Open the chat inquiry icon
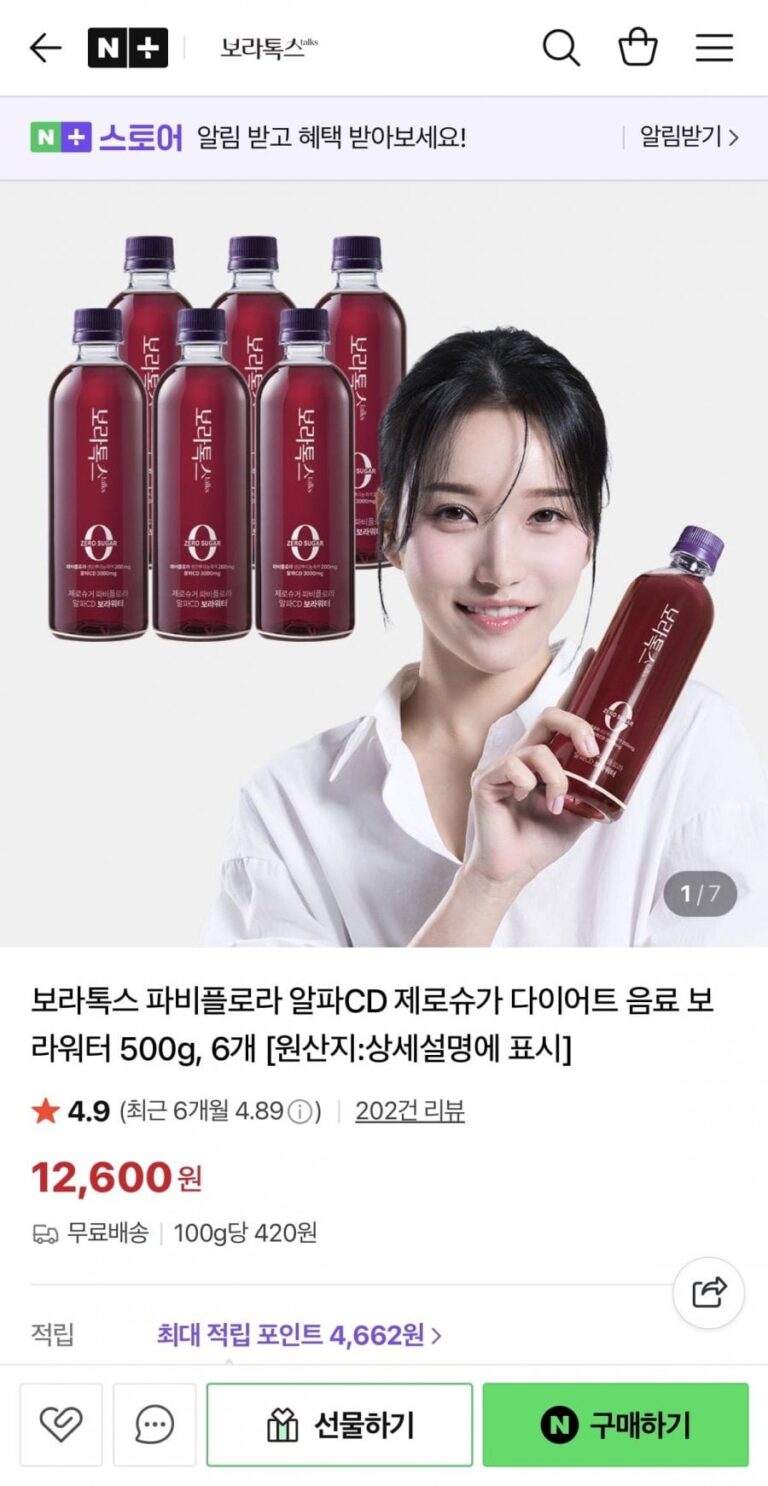The image size is (768, 1486). click(154, 1424)
